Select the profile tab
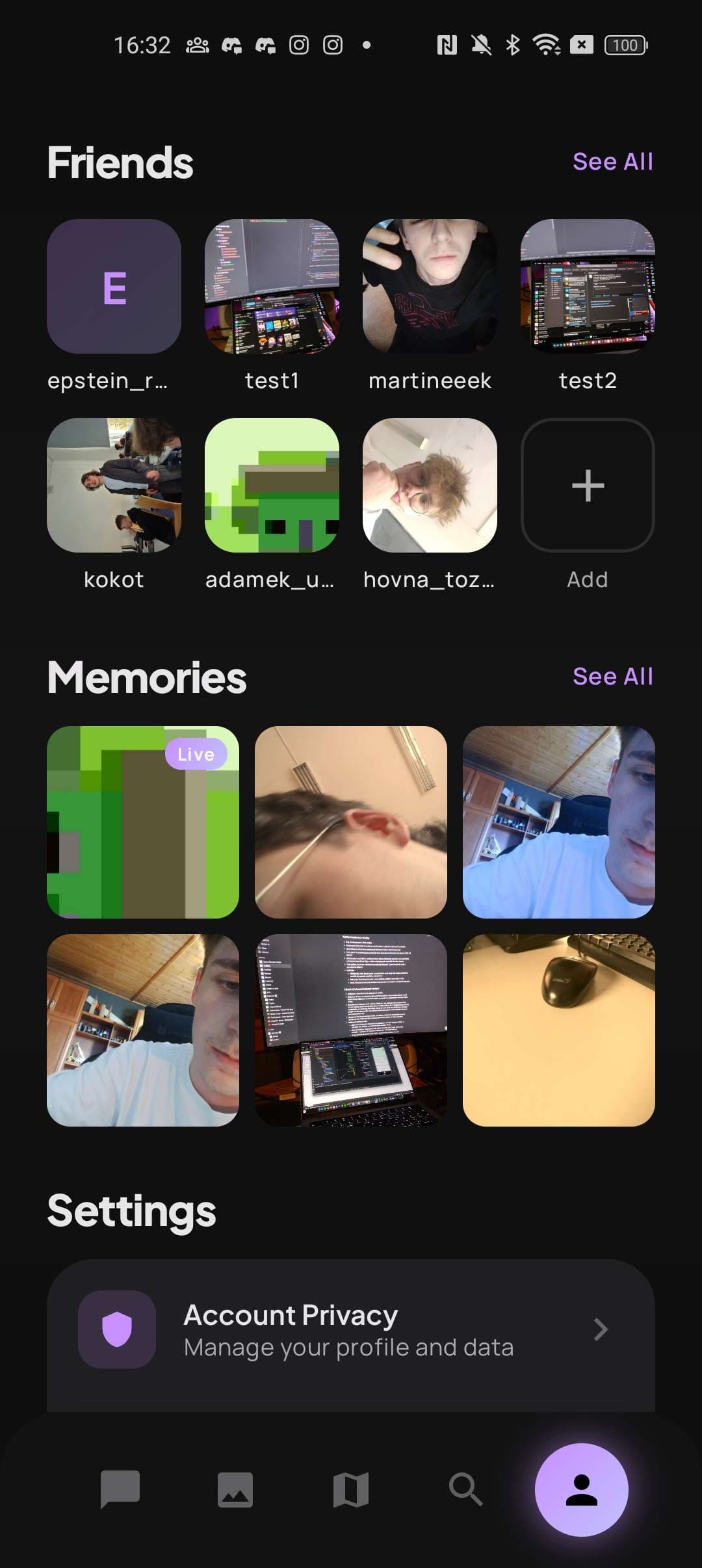Image resolution: width=702 pixels, height=1568 pixels. [x=582, y=1489]
